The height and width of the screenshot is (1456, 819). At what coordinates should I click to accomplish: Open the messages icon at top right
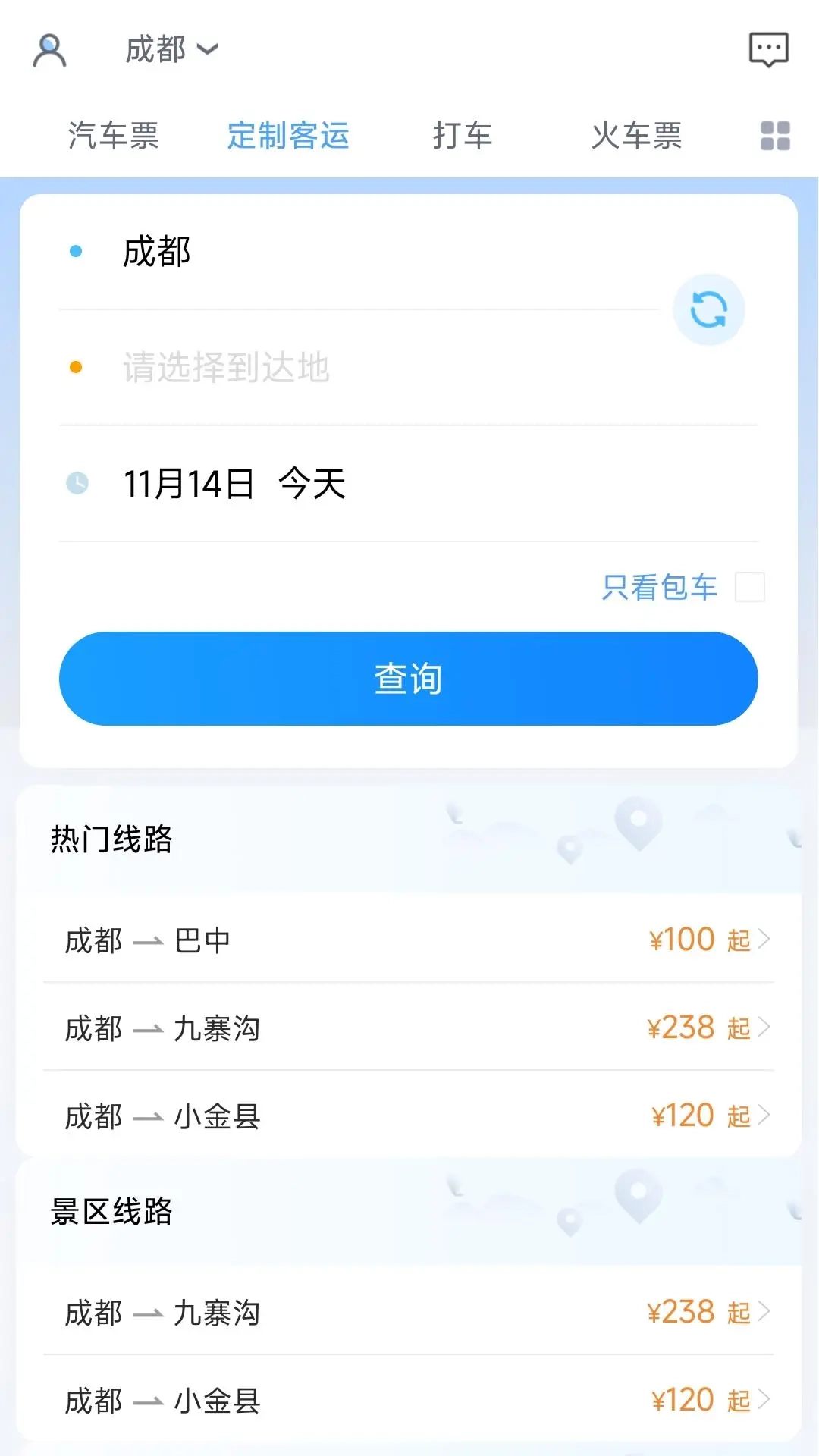coord(769,49)
